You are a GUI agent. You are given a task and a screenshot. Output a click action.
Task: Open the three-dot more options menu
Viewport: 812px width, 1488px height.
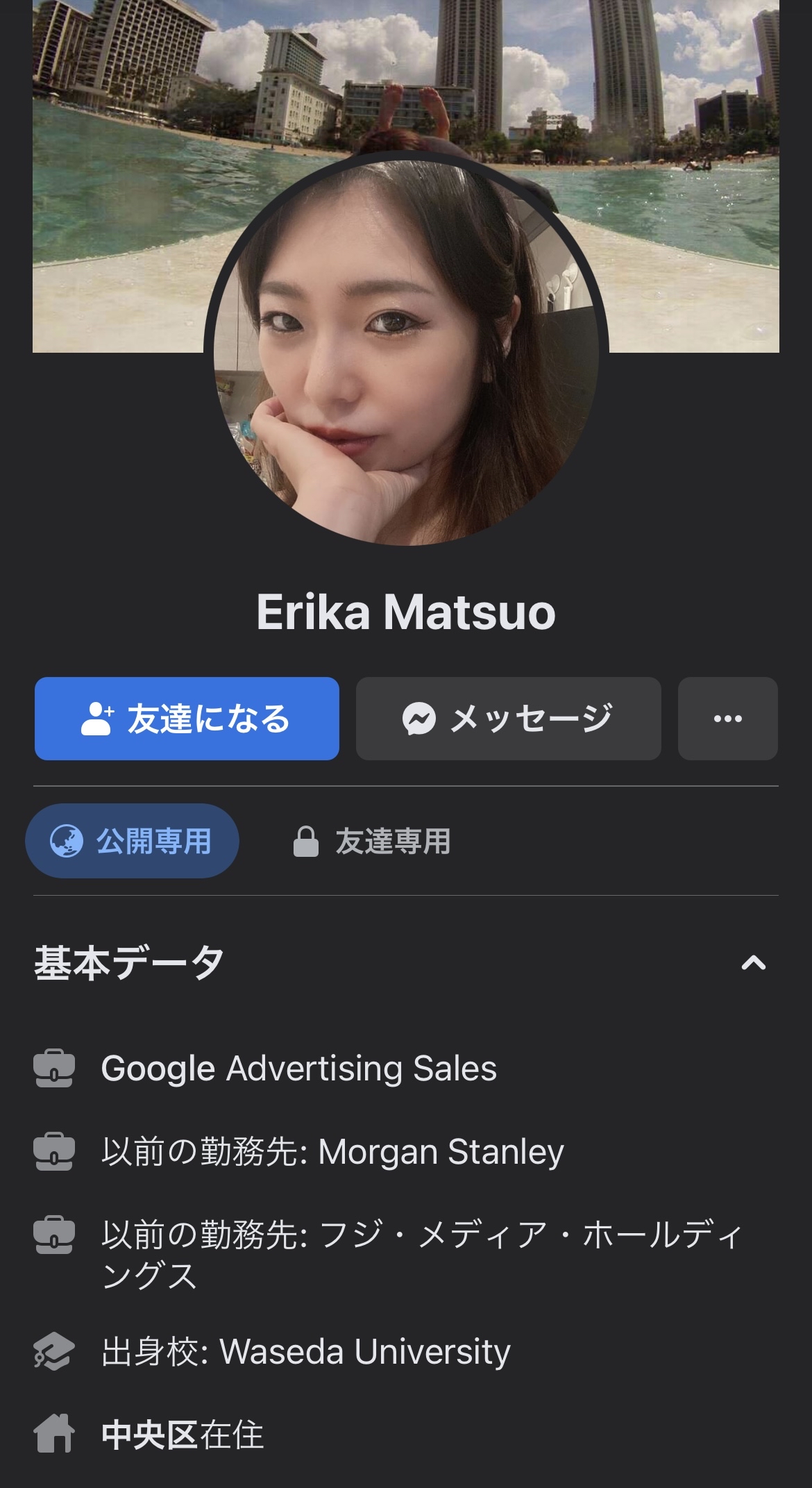click(x=727, y=719)
